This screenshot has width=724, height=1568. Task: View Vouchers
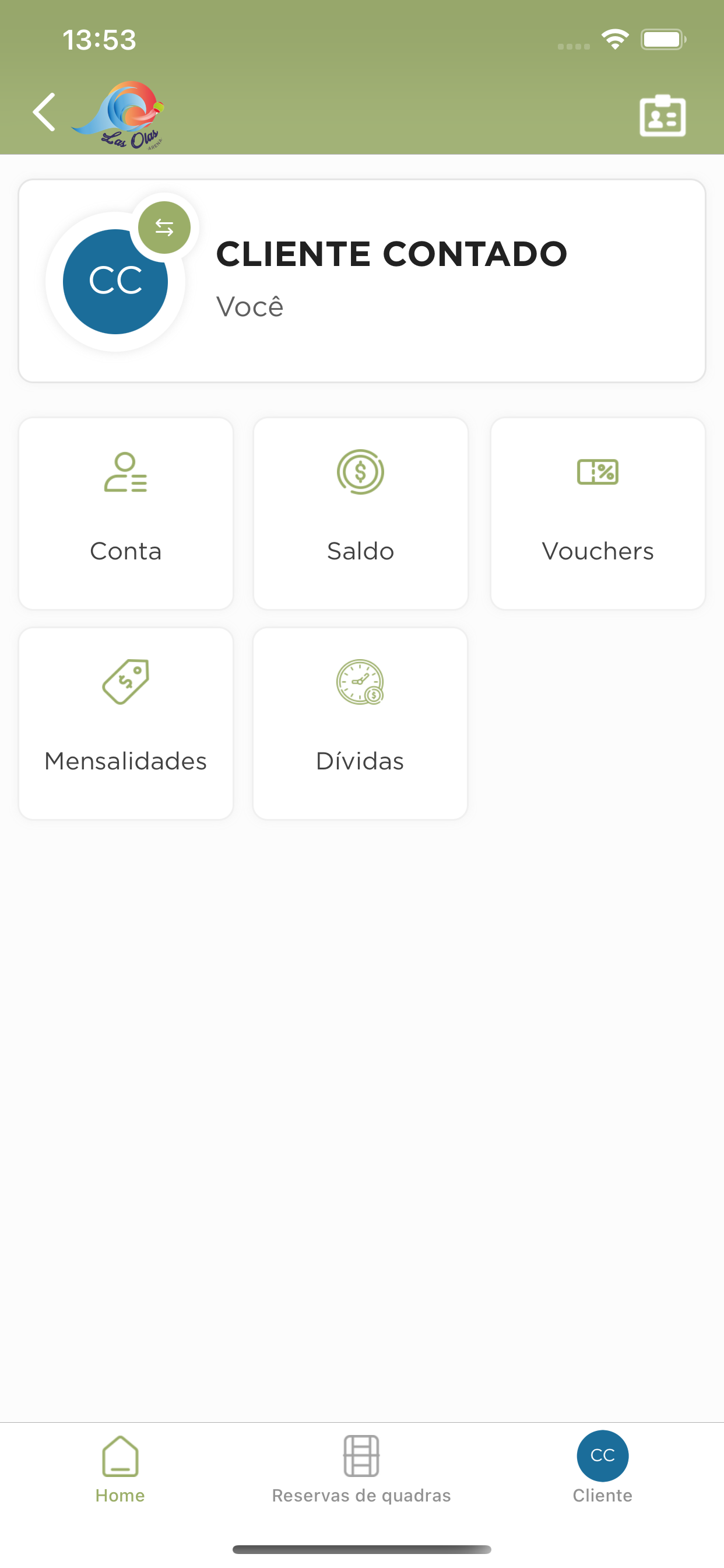[598, 513]
